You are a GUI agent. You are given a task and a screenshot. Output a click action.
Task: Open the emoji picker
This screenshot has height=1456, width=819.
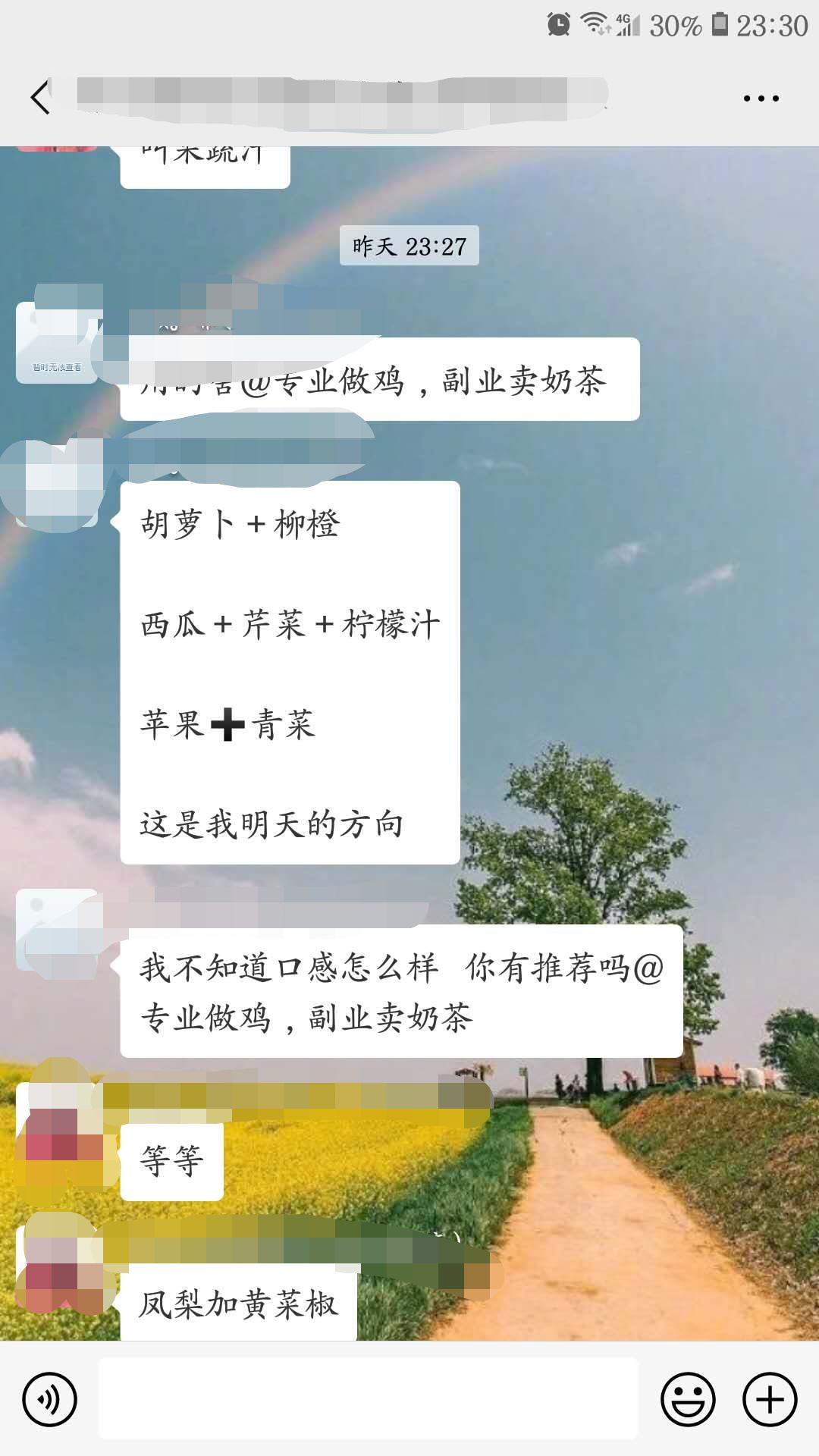point(688,1399)
